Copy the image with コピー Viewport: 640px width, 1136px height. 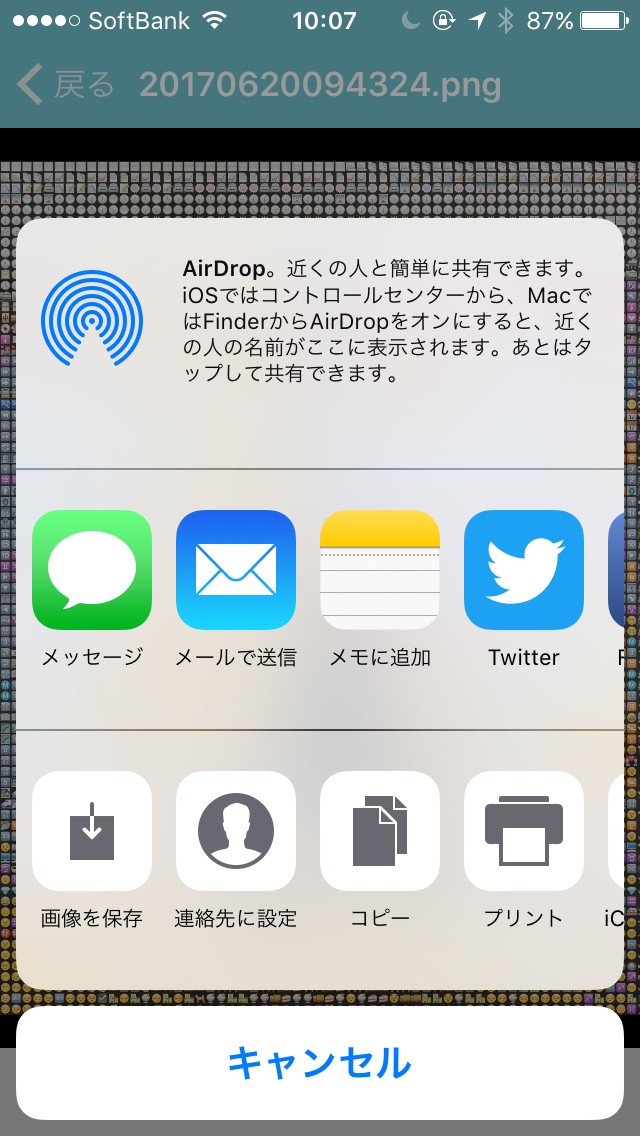[380, 831]
